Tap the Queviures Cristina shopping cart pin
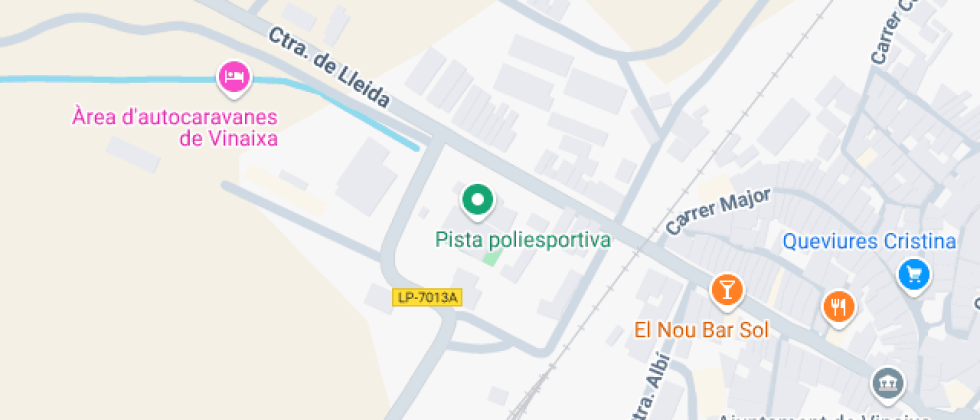The width and height of the screenshot is (980, 420). 914,275
